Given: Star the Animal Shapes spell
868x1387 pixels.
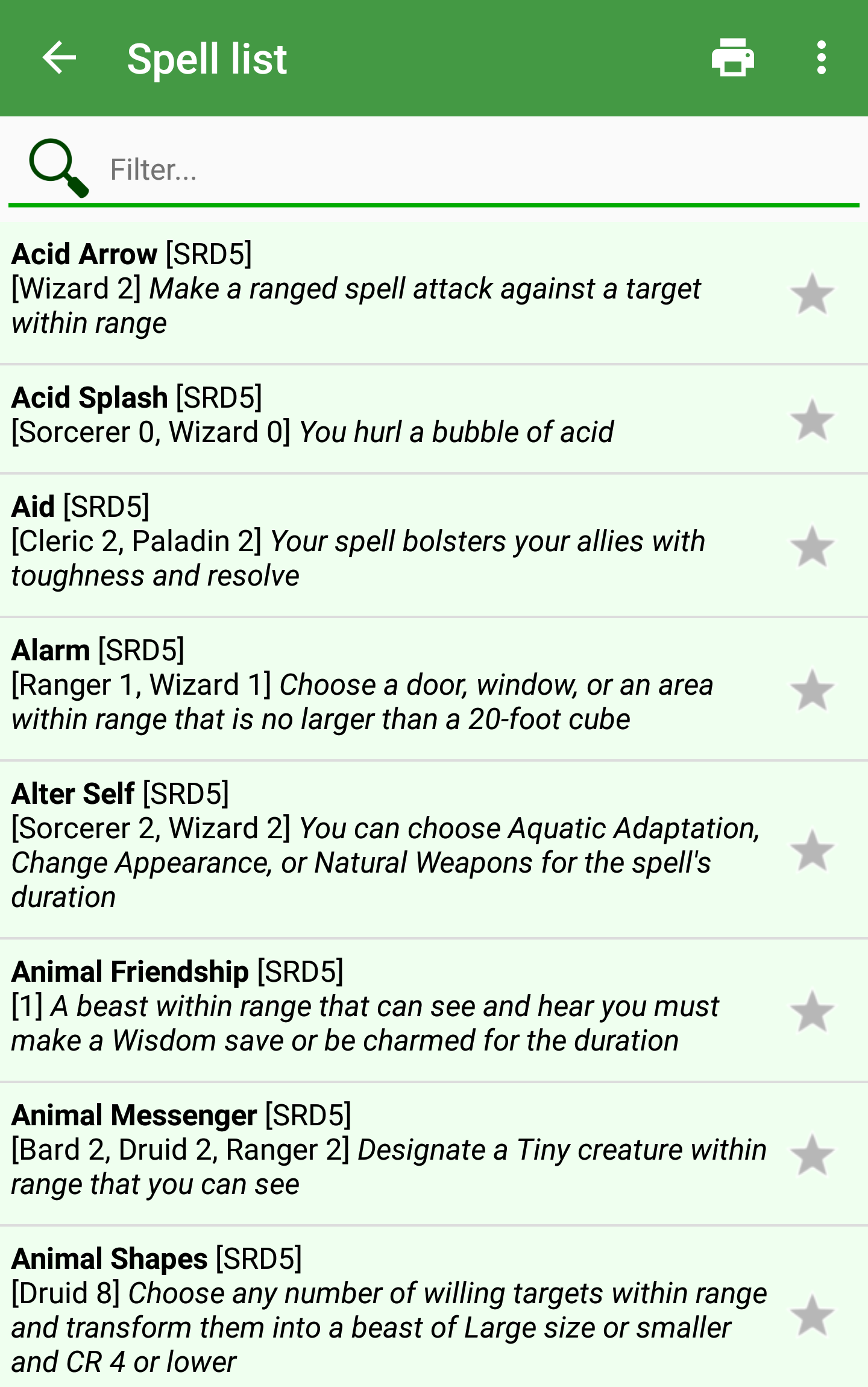Looking at the screenshot, I should click(x=812, y=1315).
